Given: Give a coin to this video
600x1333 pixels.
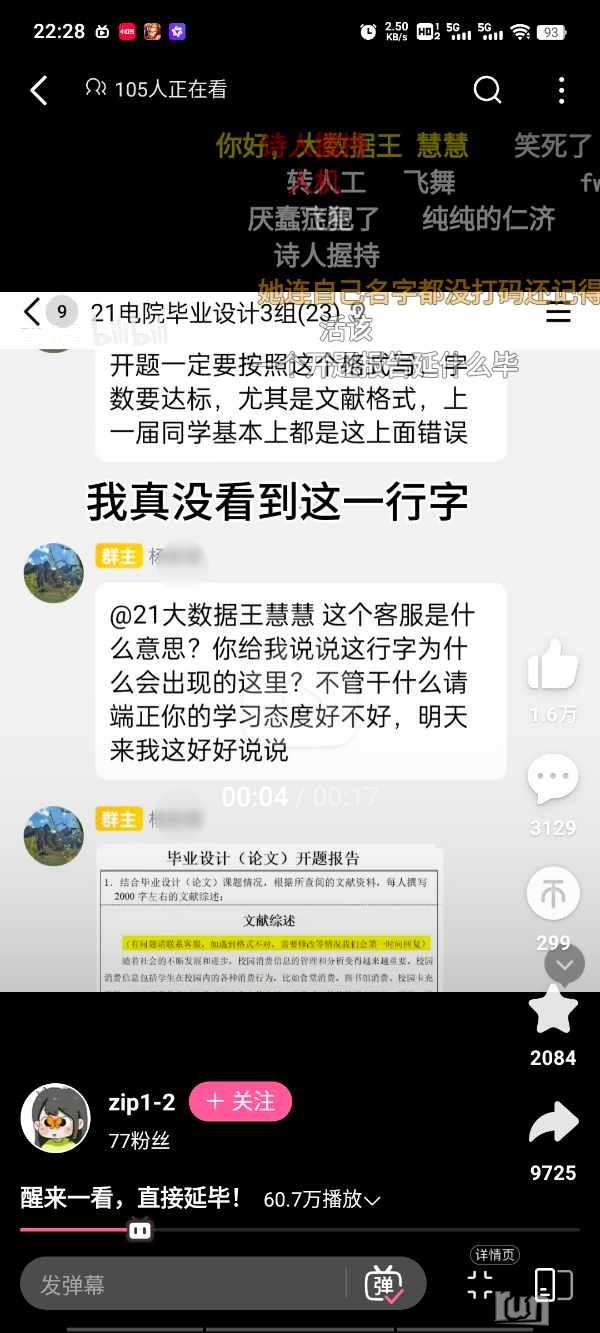Looking at the screenshot, I should 552,895.
